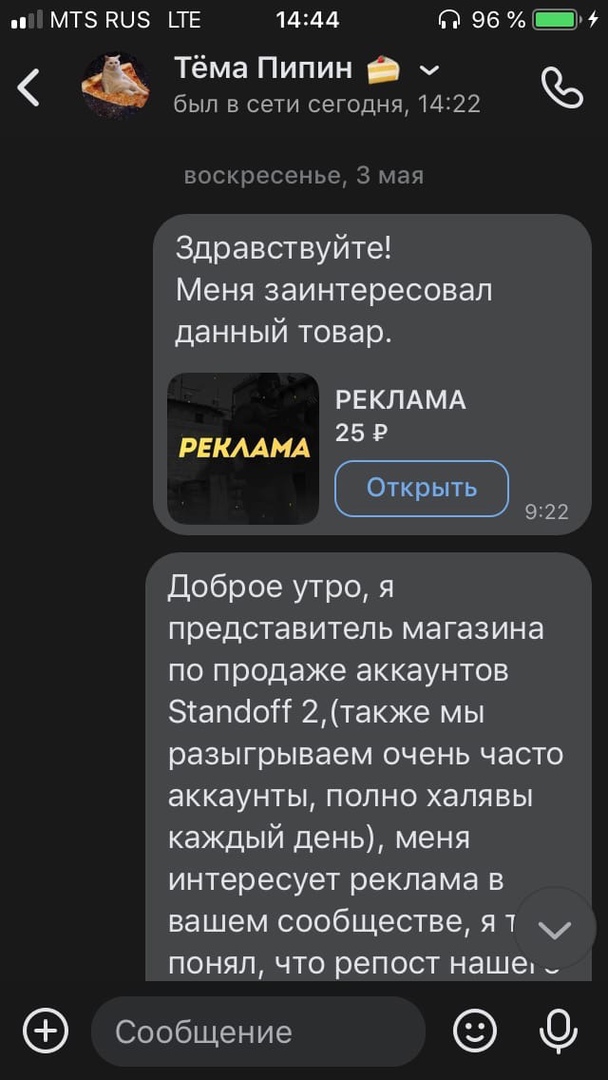The height and width of the screenshot is (1080, 608).
Task: Tap the Открыть button on the РЕКЛАМА product
Action: 421,488
